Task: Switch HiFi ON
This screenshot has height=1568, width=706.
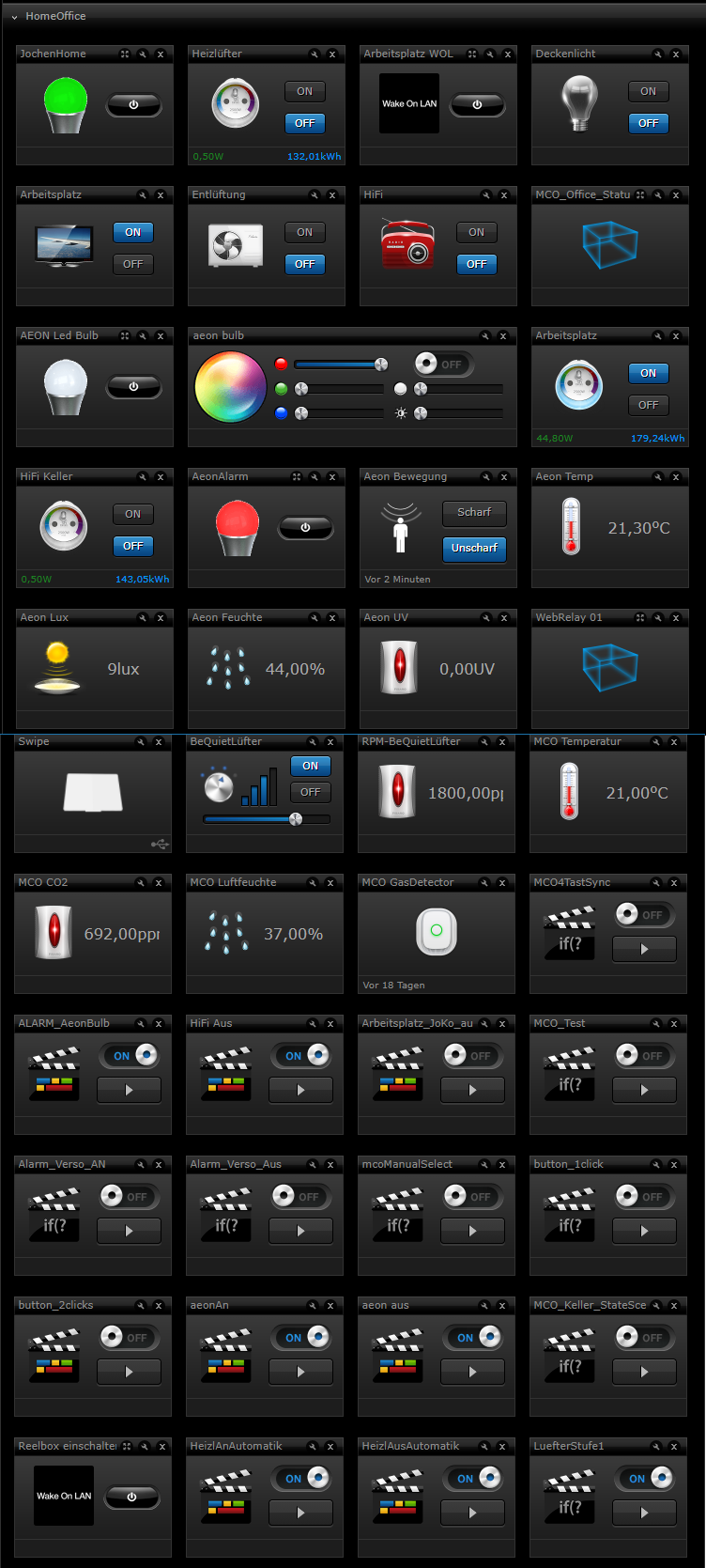Action: click(x=477, y=232)
